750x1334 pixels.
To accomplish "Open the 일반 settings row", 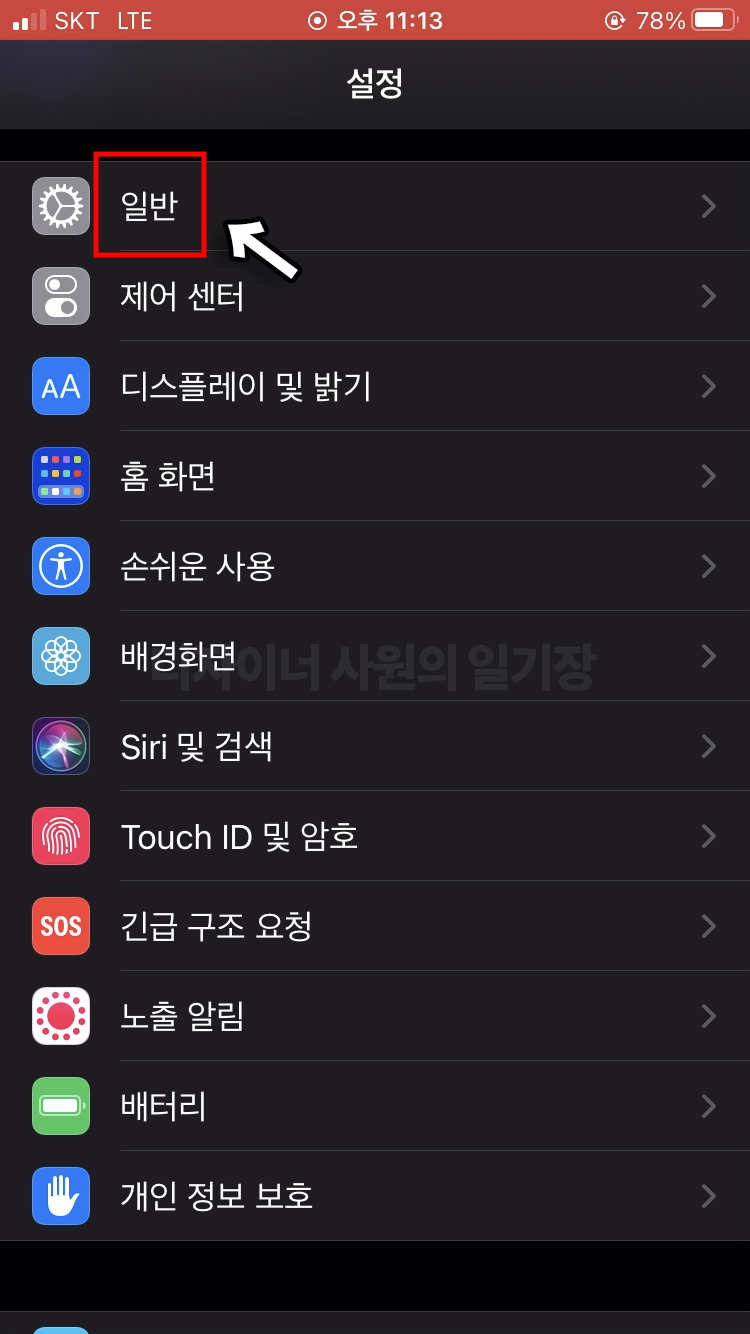I will 375,206.
